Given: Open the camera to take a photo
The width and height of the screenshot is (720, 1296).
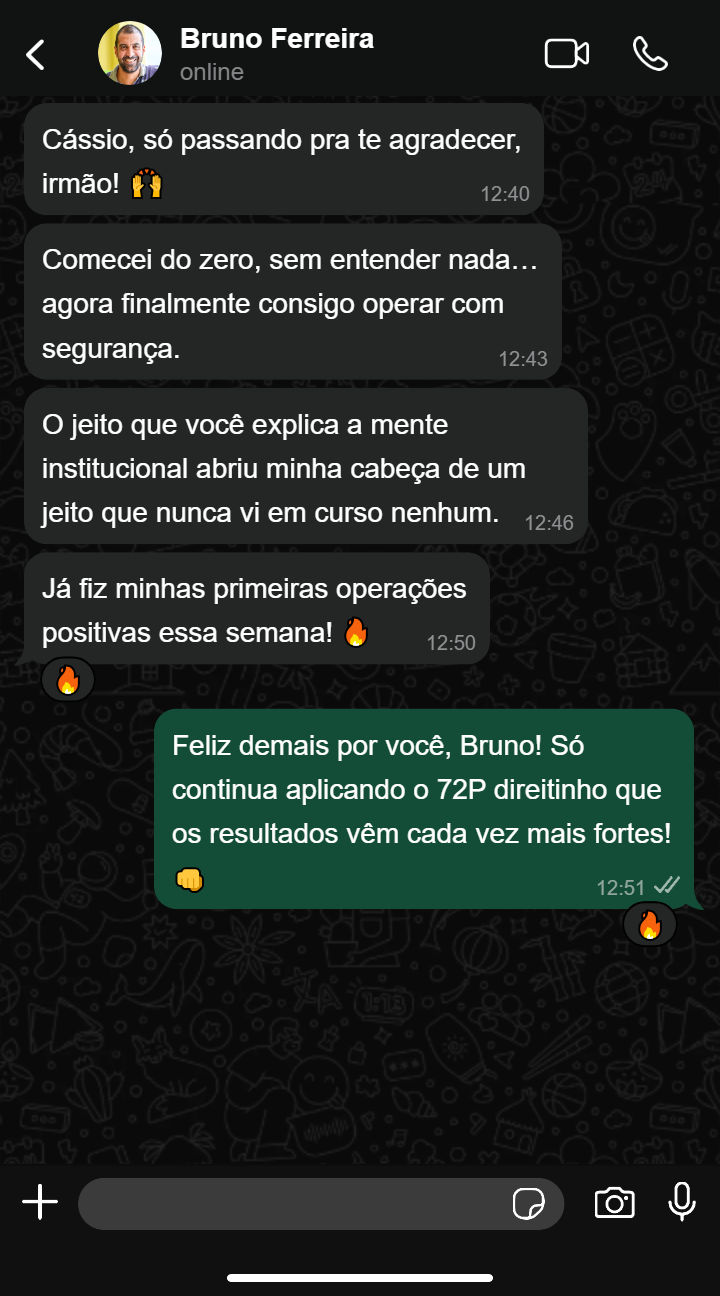Looking at the screenshot, I should point(614,1202).
